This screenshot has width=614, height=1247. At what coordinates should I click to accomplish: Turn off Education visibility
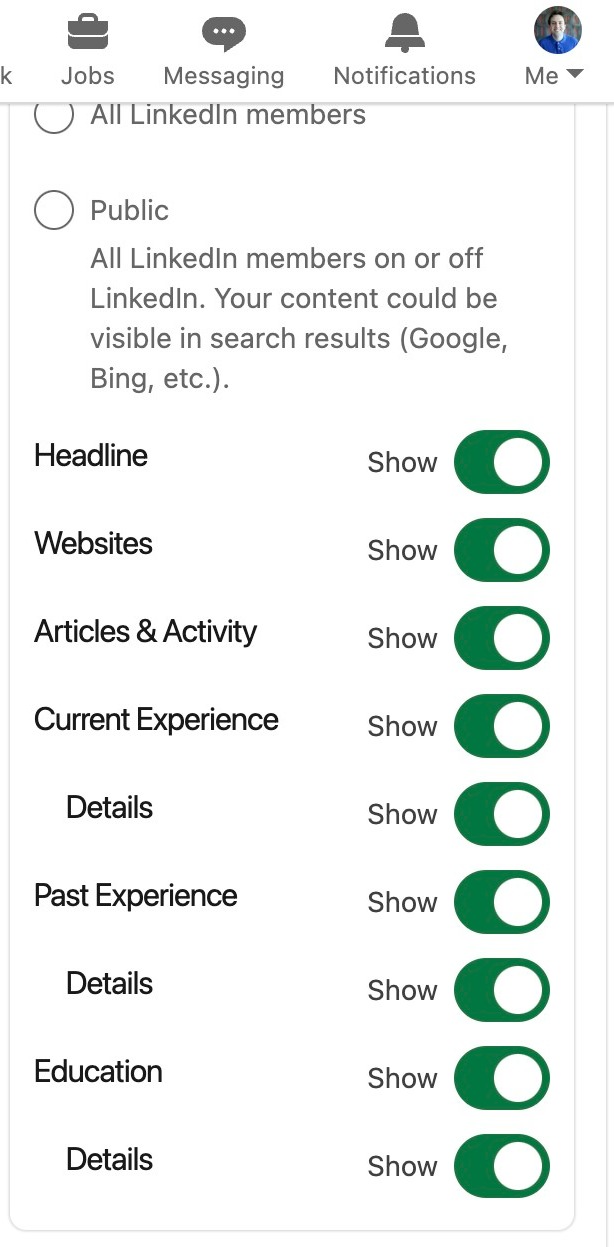tap(501, 1078)
